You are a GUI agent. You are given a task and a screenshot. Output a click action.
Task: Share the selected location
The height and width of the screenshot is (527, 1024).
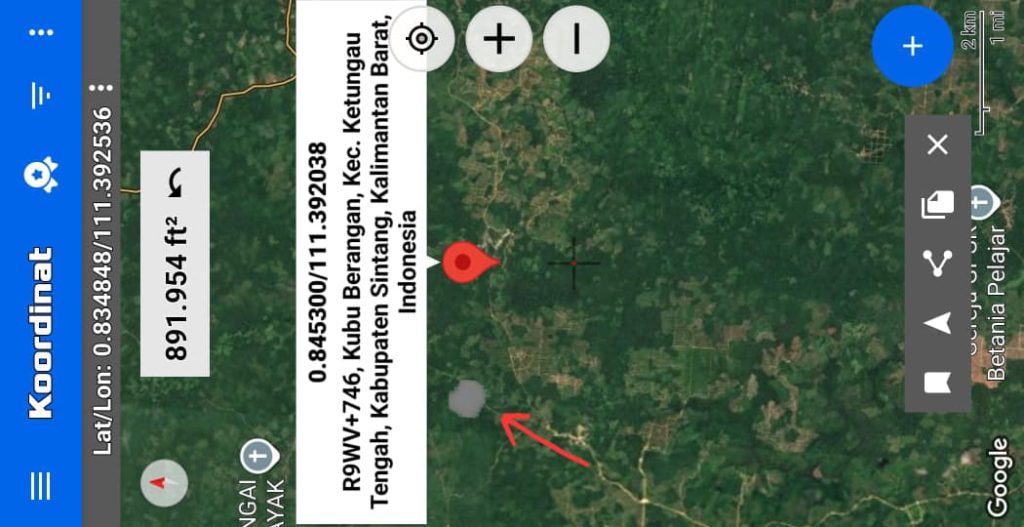pos(937,263)
